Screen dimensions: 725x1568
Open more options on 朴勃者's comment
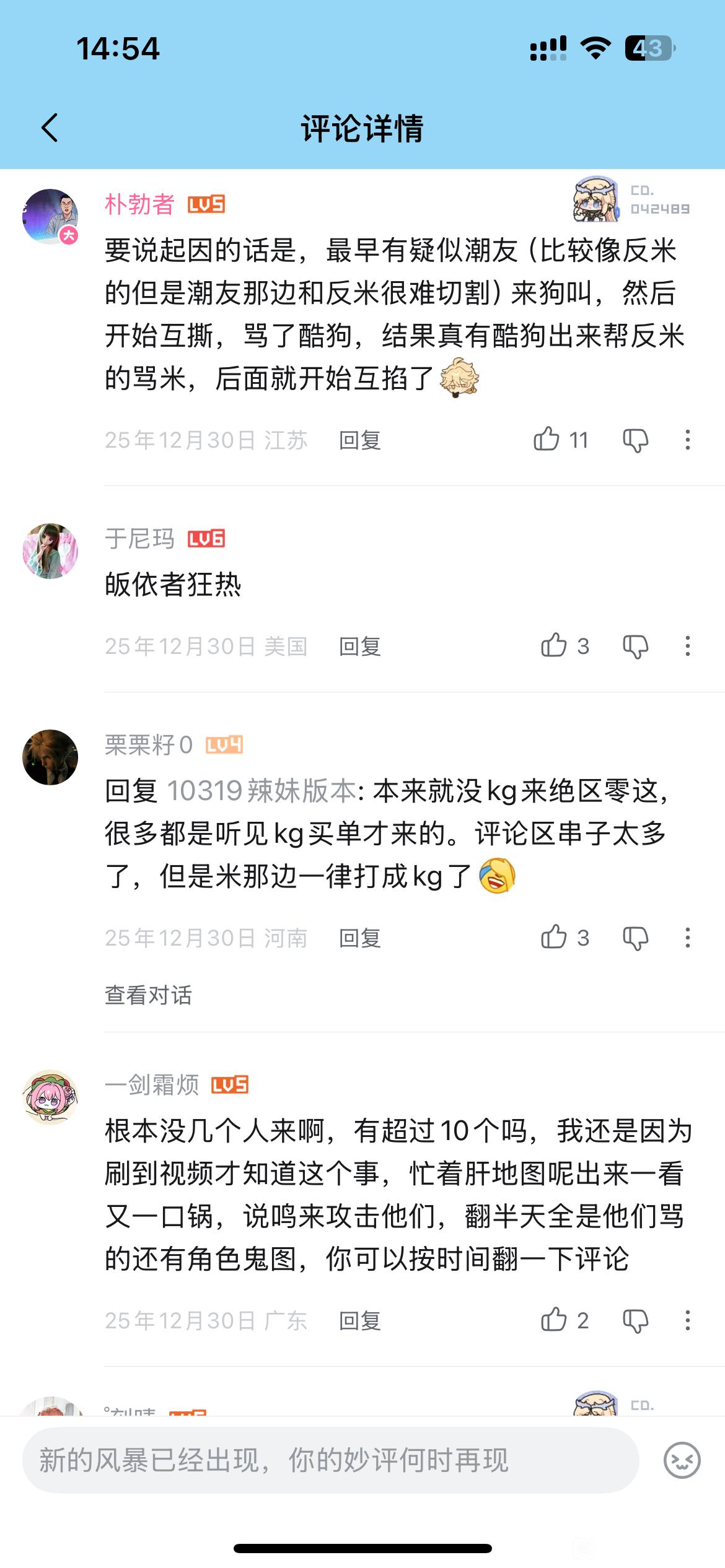(687, 440)
